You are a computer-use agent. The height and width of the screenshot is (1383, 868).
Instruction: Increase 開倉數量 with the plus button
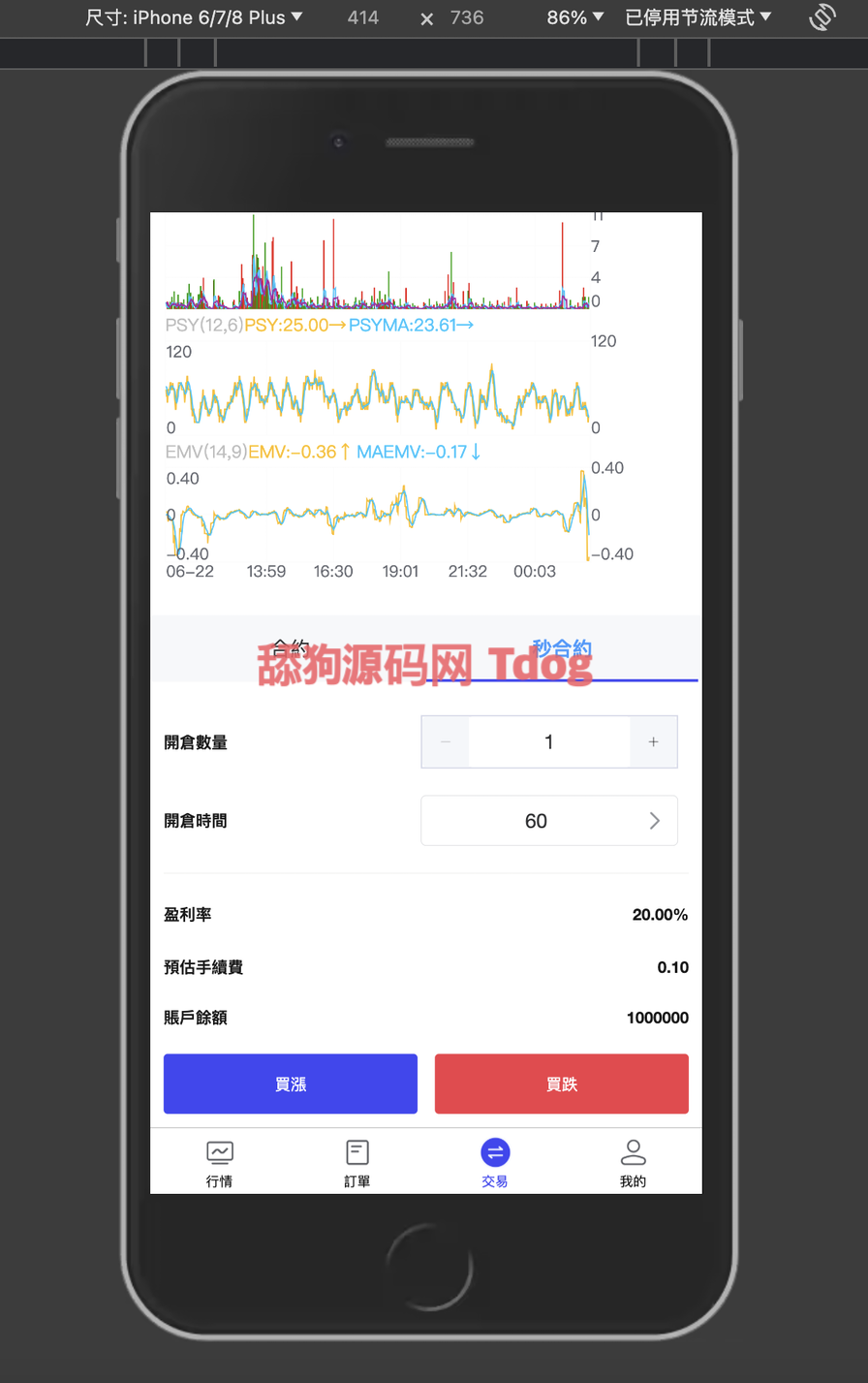tap(653, 742)
